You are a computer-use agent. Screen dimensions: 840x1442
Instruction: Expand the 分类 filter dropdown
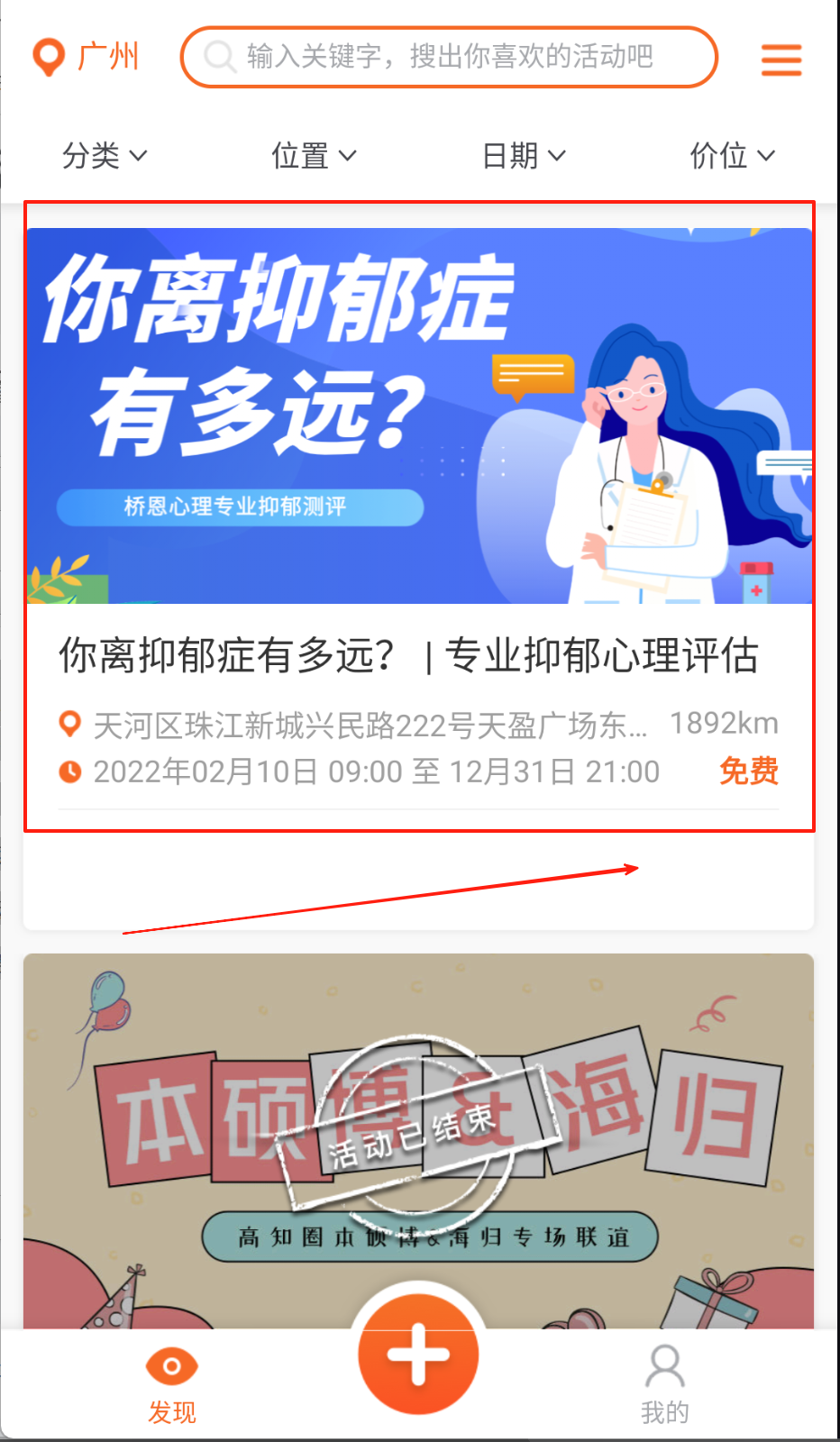tap(104, 156)
